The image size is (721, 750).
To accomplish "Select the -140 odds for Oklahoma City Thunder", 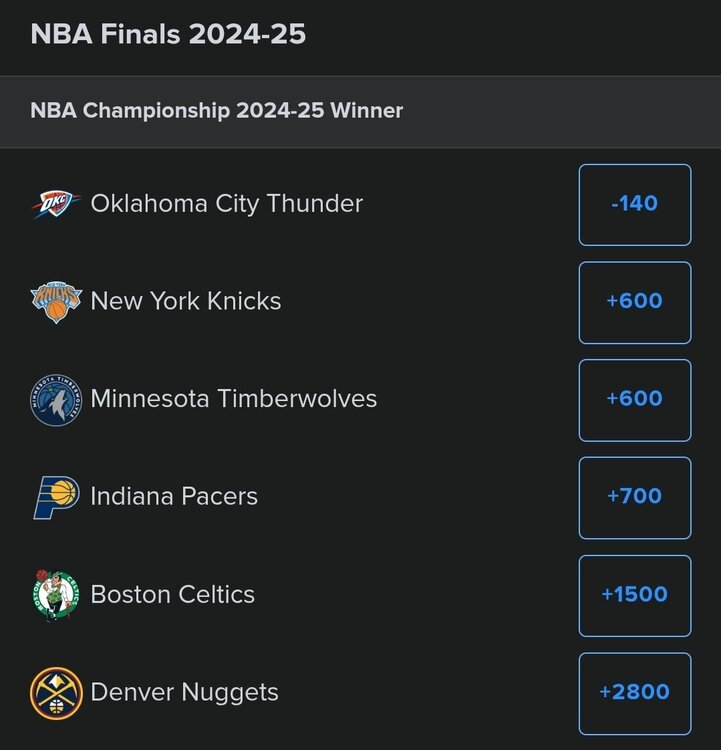I will click(634, 204).
